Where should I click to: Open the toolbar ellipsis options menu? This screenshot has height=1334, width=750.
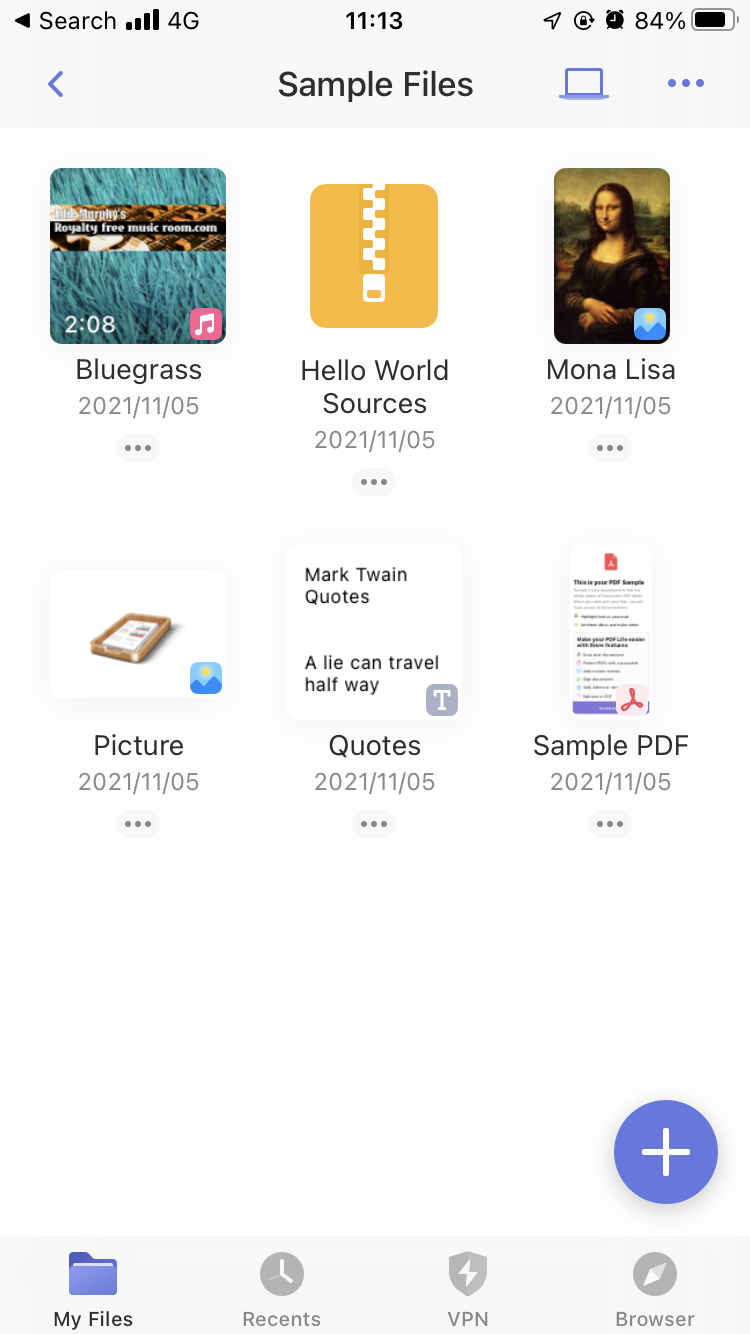(686, 83)
